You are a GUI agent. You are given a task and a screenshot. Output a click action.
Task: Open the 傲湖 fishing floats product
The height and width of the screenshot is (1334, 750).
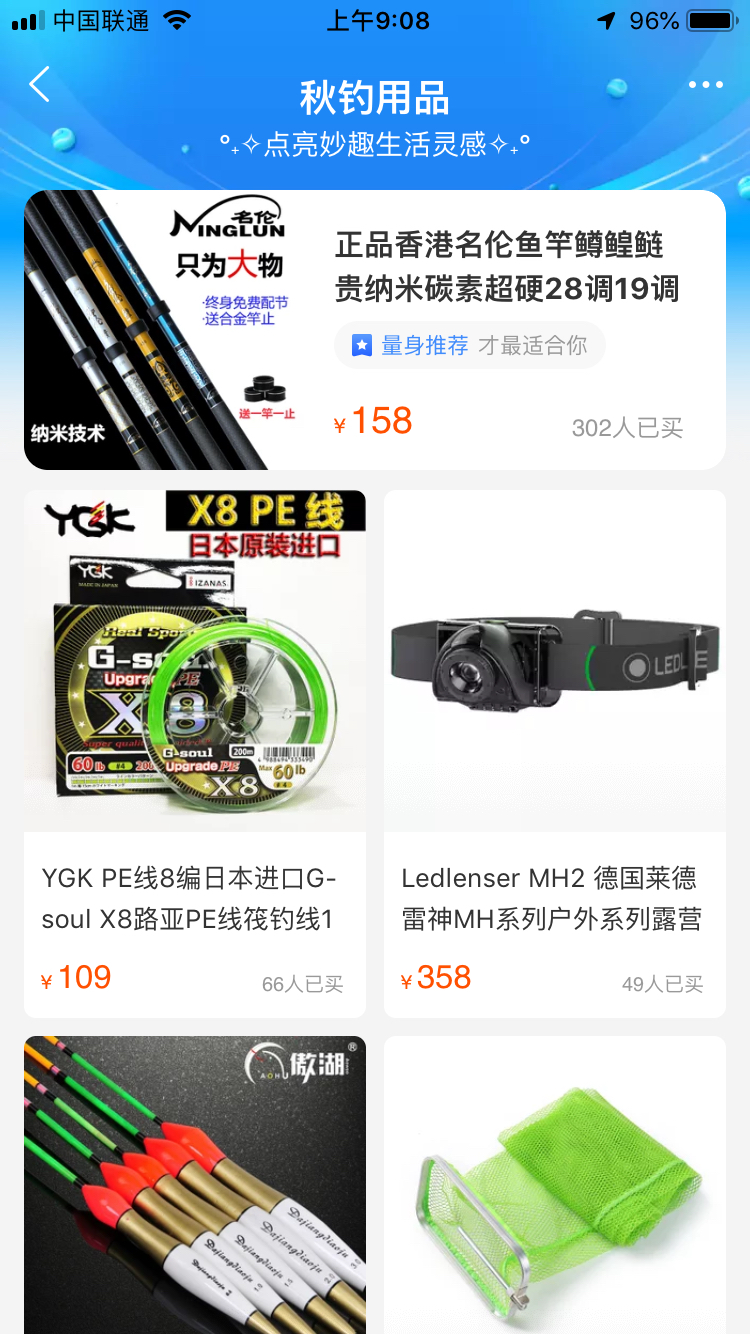195,1185
